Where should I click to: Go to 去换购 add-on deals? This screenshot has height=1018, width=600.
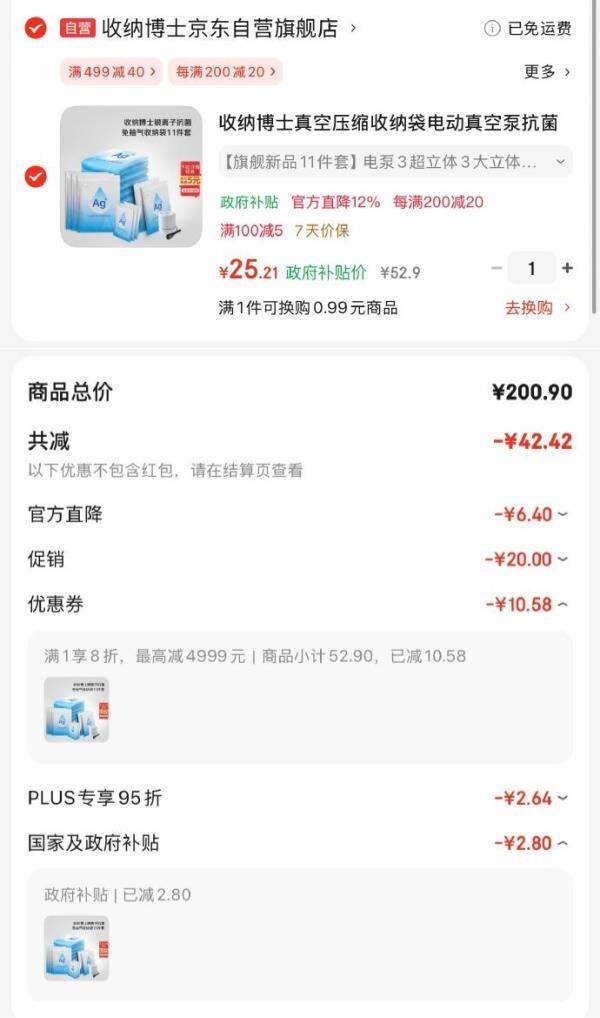click(x=537, y=307)
